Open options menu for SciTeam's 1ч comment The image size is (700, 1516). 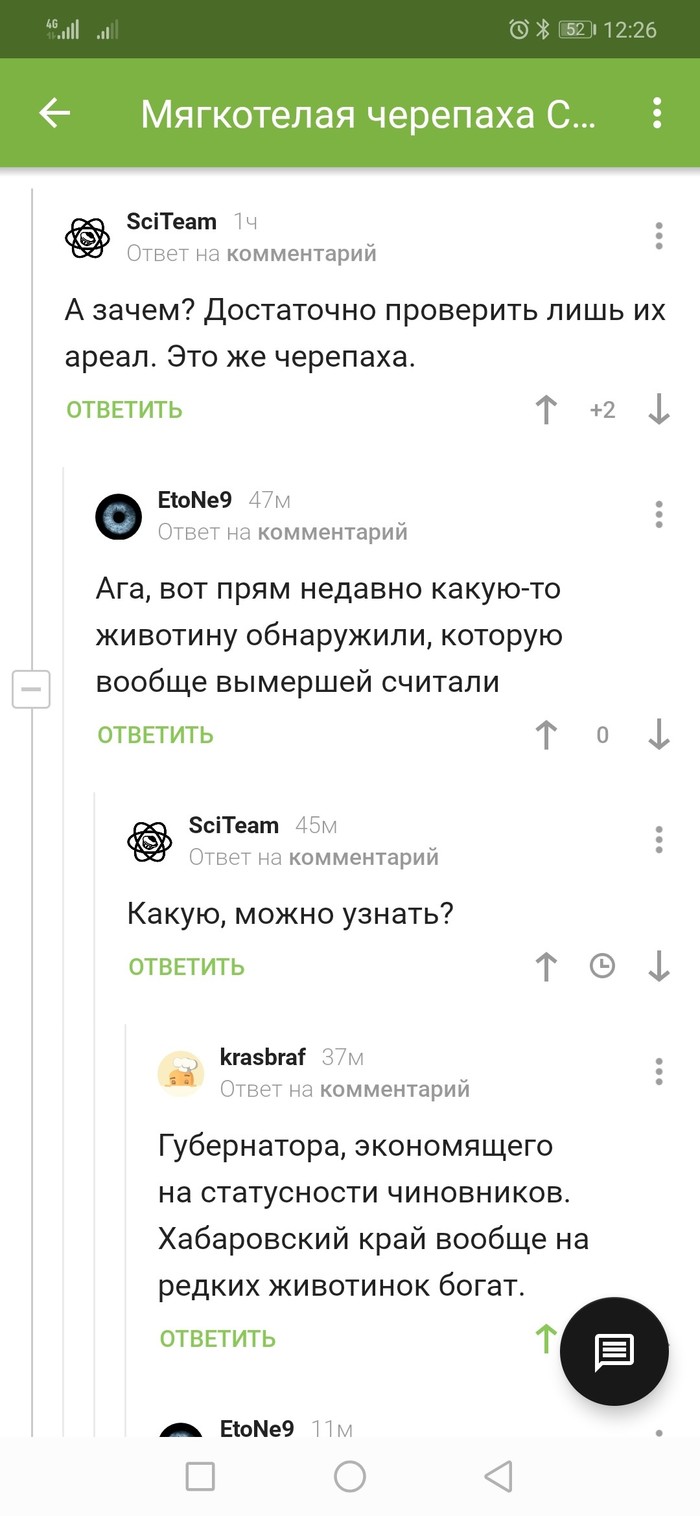658,236
